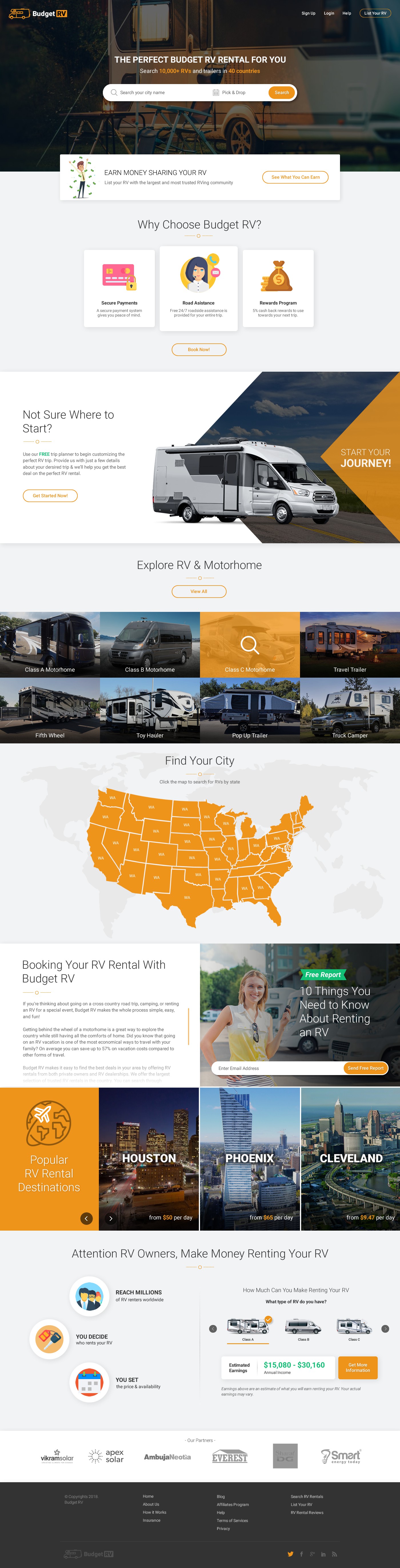Open the Houston destination card
This screenshot has width=400, height=1568.
point(149,1159)
